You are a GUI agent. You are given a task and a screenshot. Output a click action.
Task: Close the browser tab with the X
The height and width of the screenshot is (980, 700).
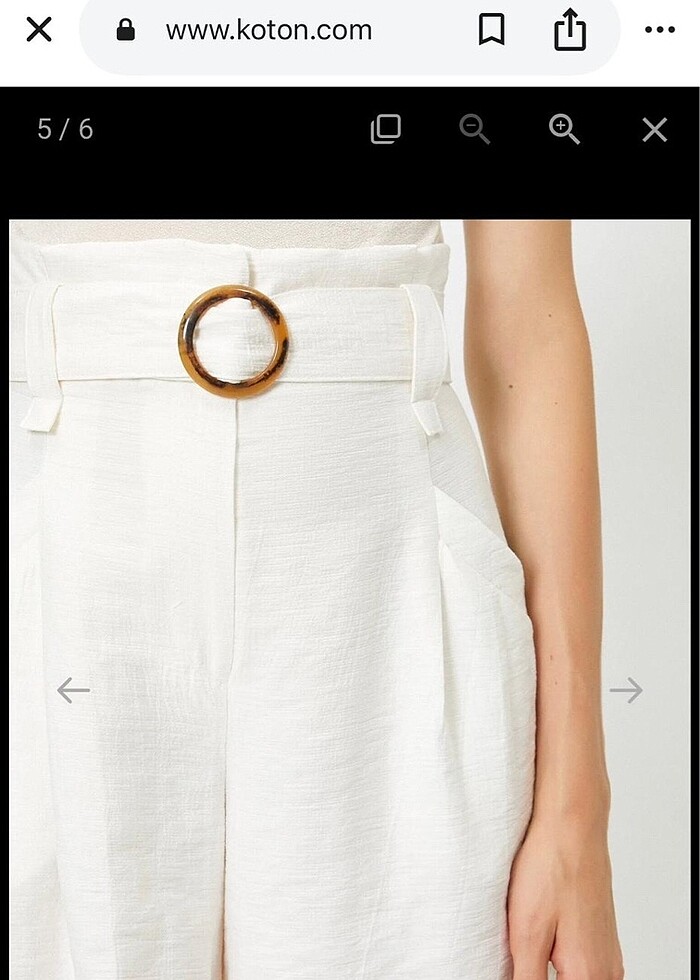pos(38,30)
